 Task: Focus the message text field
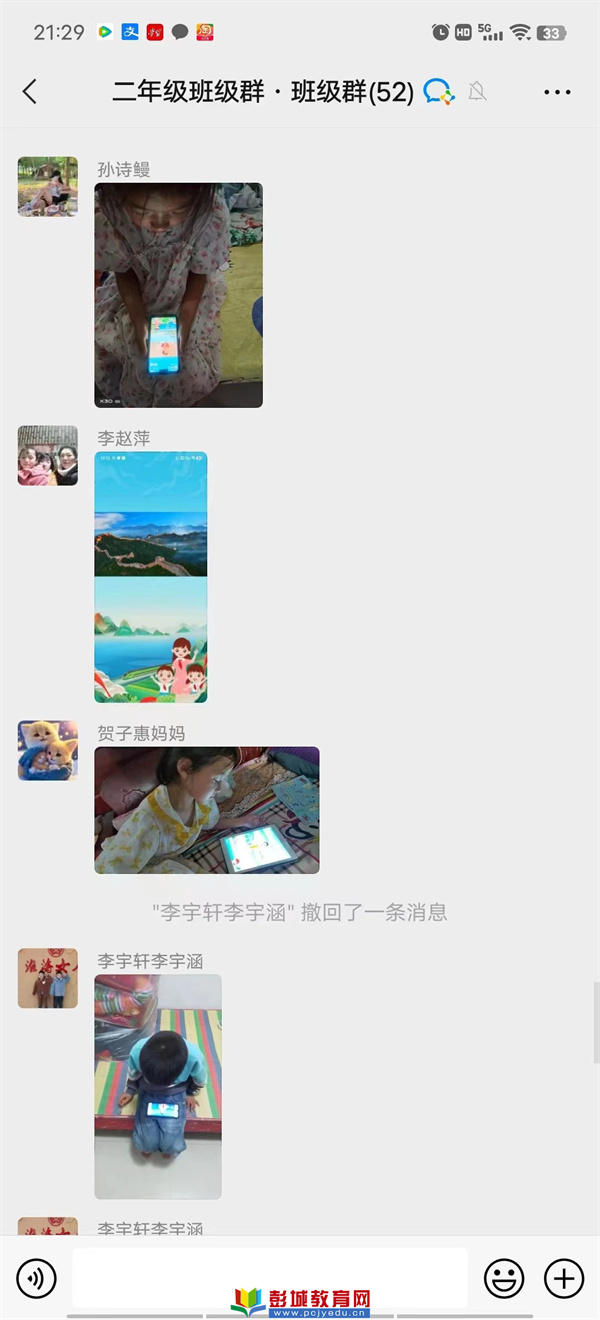(270, 1277)
